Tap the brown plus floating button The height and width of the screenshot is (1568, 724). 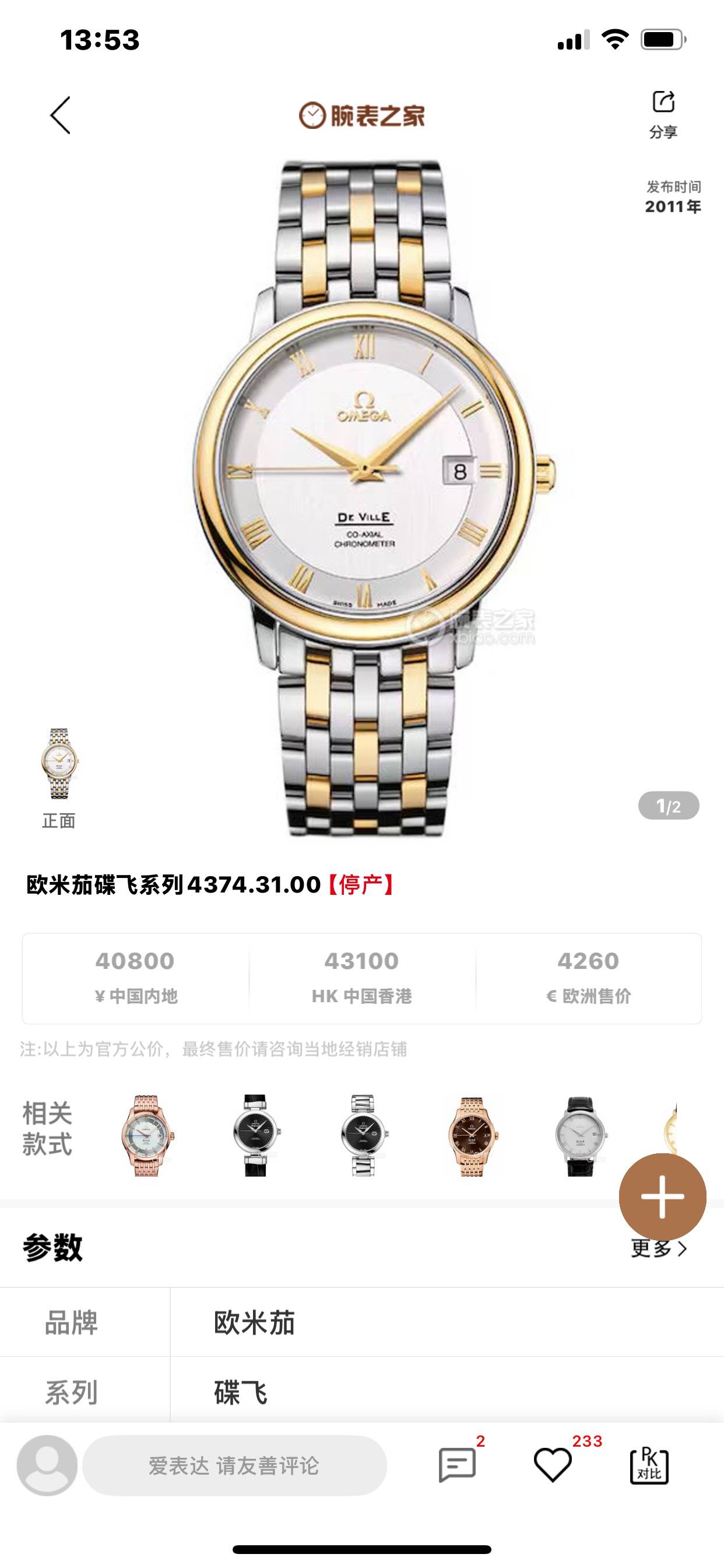pos(662,1196)
